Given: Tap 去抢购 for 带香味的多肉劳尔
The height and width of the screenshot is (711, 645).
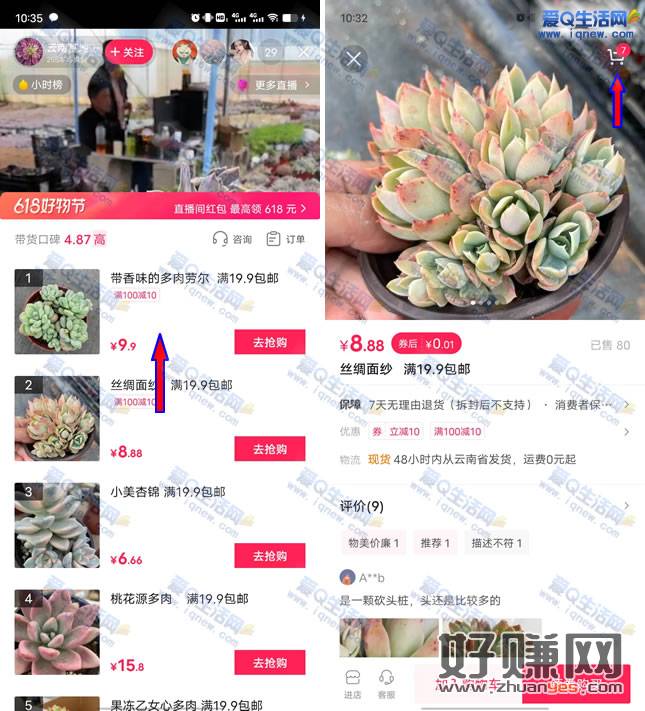Looking at the screenshot, I should 269,342.
